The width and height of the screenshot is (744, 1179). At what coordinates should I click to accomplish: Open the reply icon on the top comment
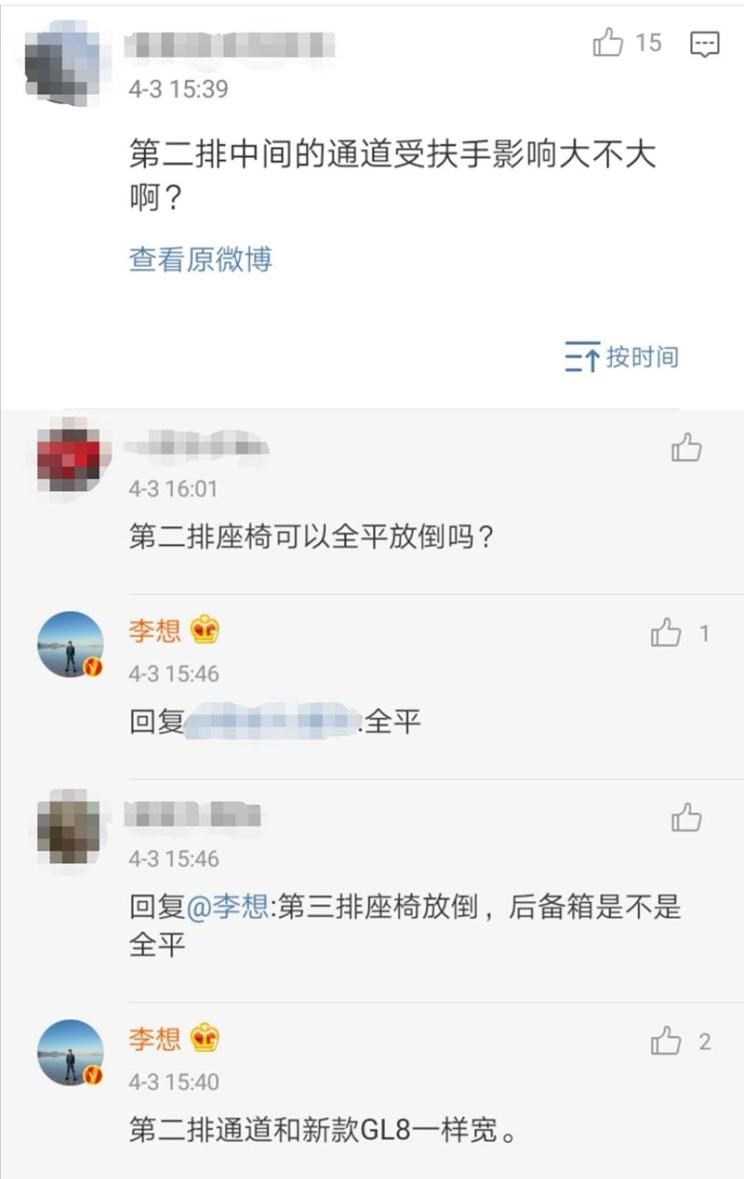[705, 44]
